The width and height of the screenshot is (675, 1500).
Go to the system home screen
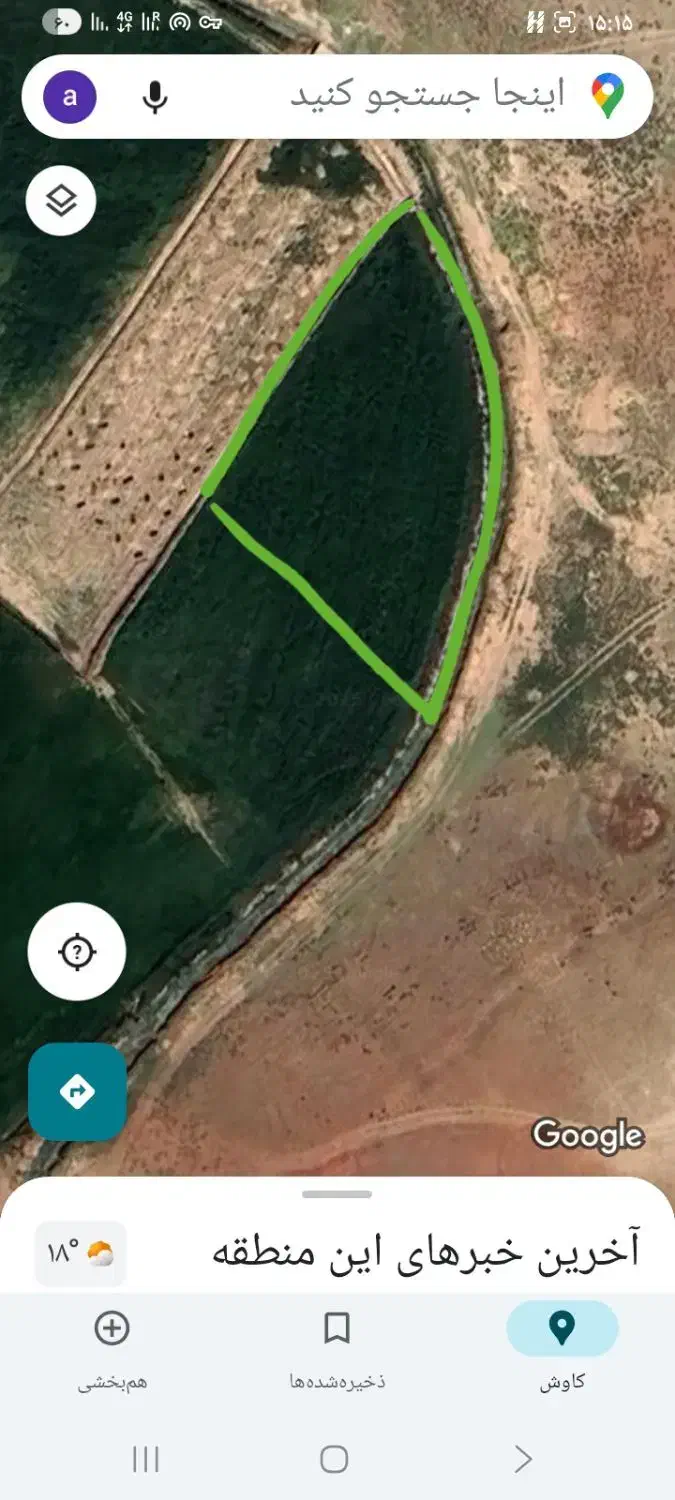pos(334,1459)
